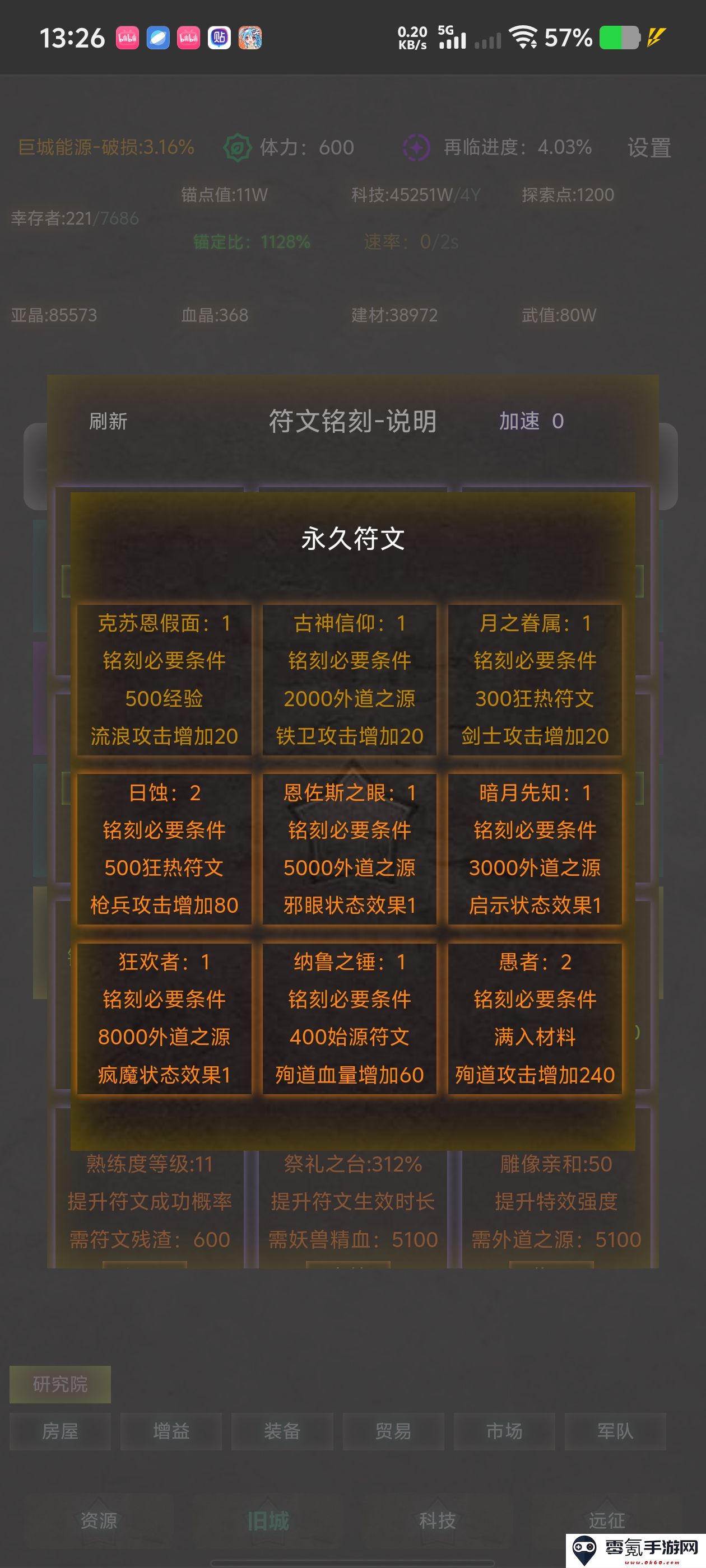Open the 装备 section
Image resolution: width=706 pixels, height=1568 pixels.
pos(282,1431)
